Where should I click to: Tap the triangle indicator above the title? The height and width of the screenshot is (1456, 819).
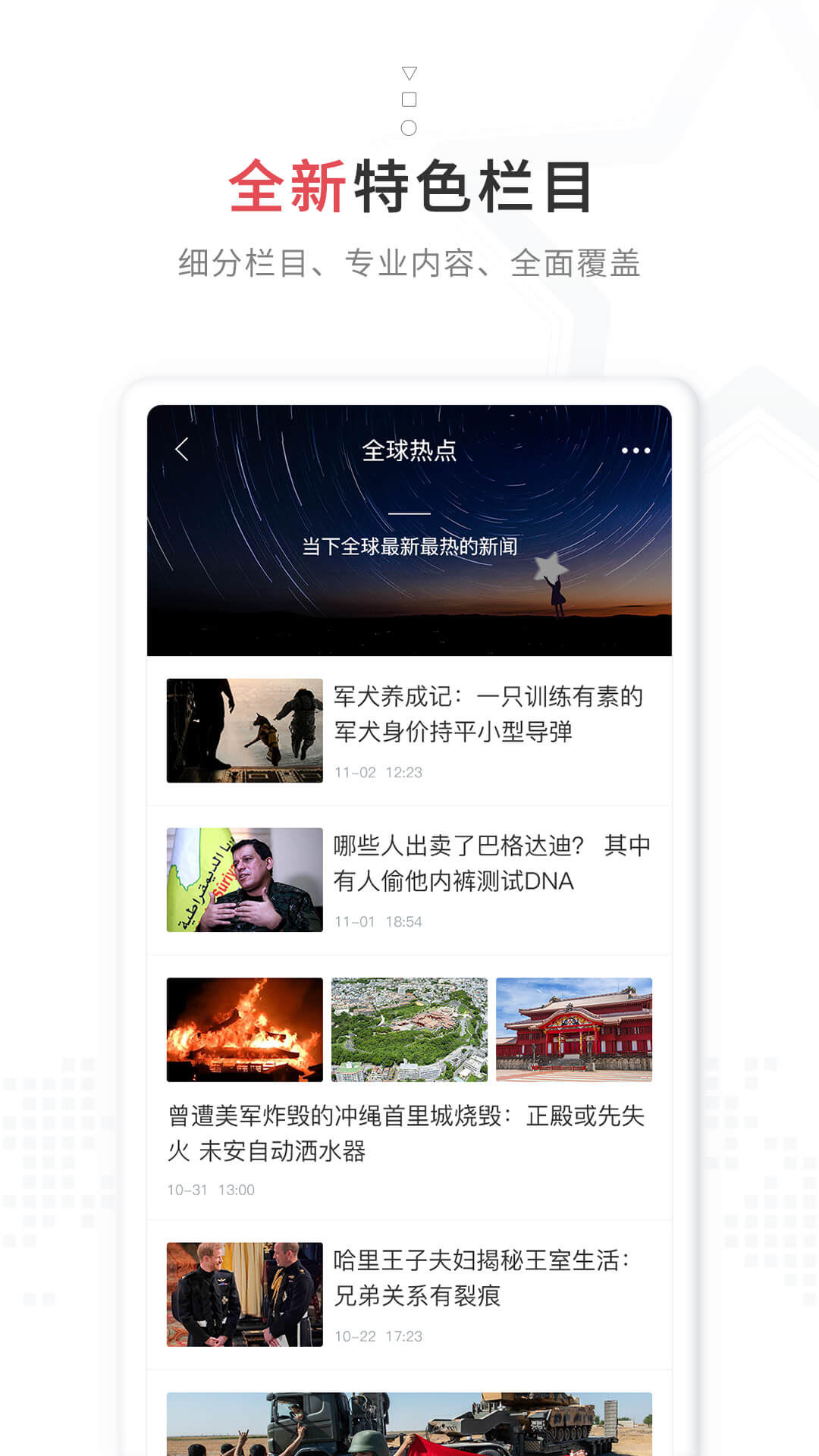pyautogui.click(x=409, y=72)
